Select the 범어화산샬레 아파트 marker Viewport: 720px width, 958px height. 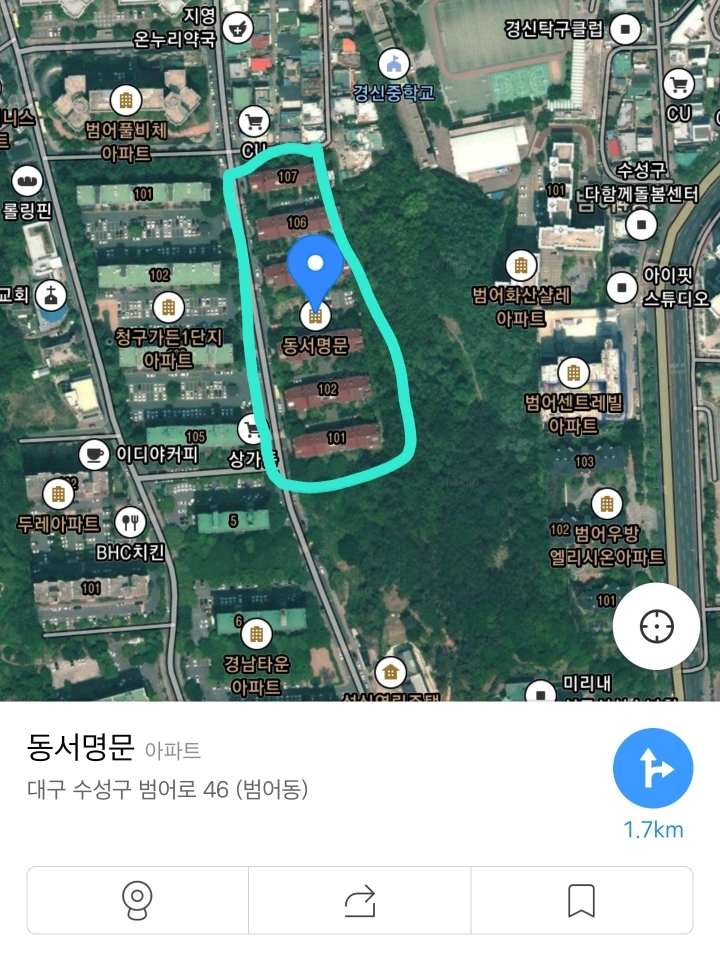(520, 265)
